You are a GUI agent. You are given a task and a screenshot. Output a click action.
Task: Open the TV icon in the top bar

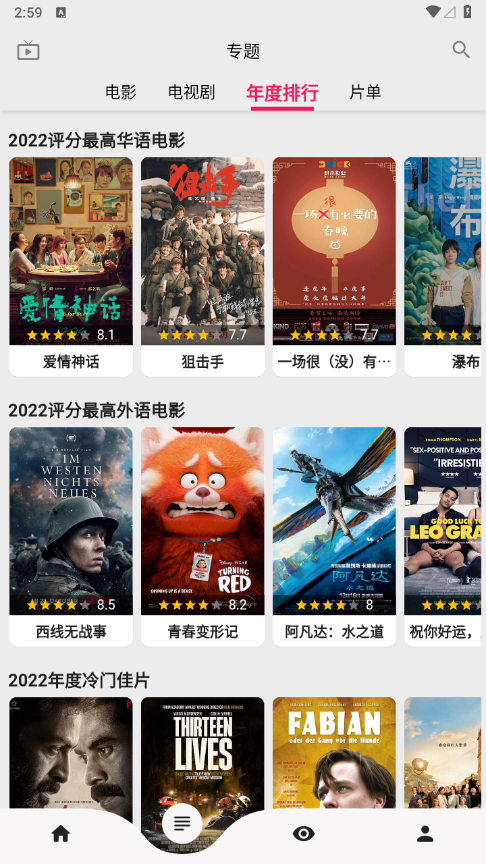tap(28, 50)
